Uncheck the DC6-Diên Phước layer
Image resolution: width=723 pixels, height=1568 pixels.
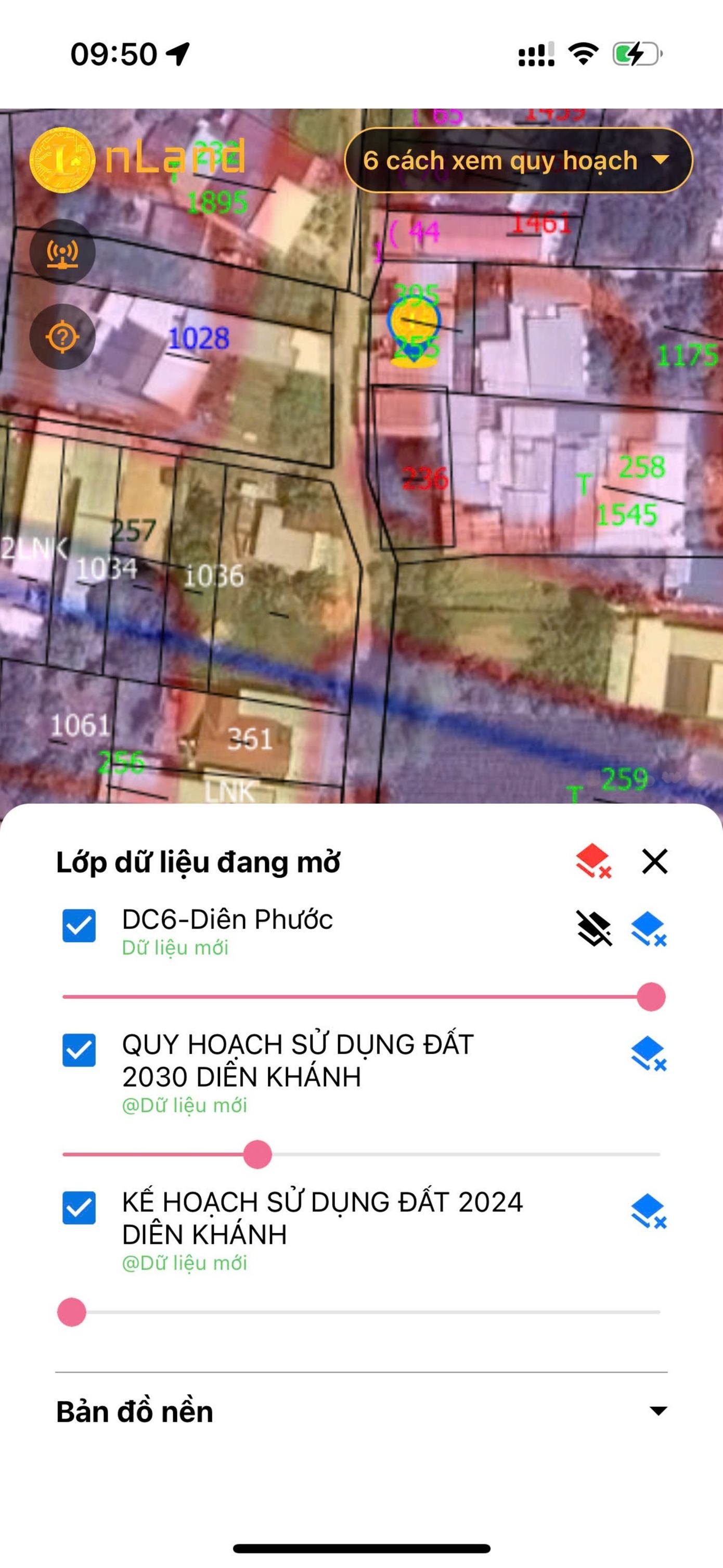(79, 926)
